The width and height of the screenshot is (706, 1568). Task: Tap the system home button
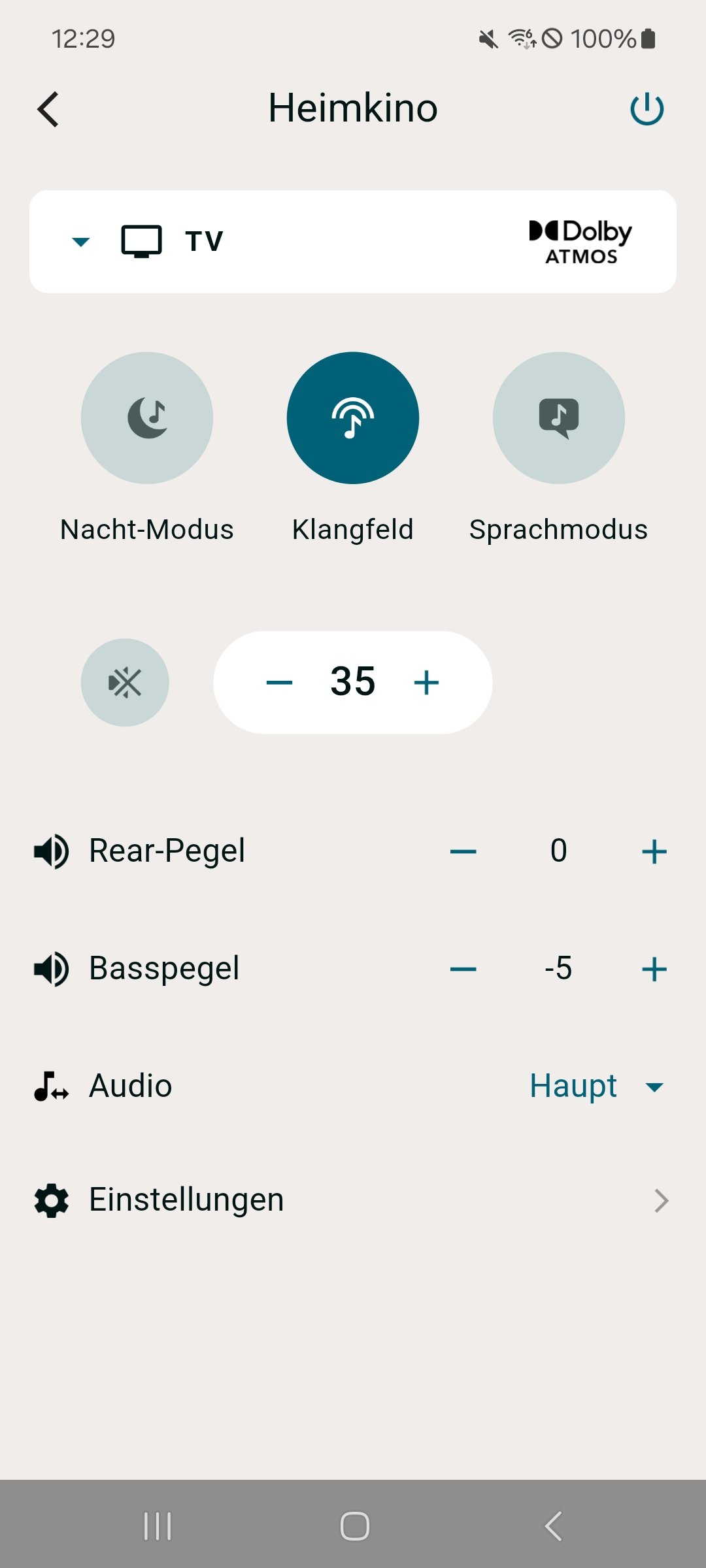(354, 1527)
